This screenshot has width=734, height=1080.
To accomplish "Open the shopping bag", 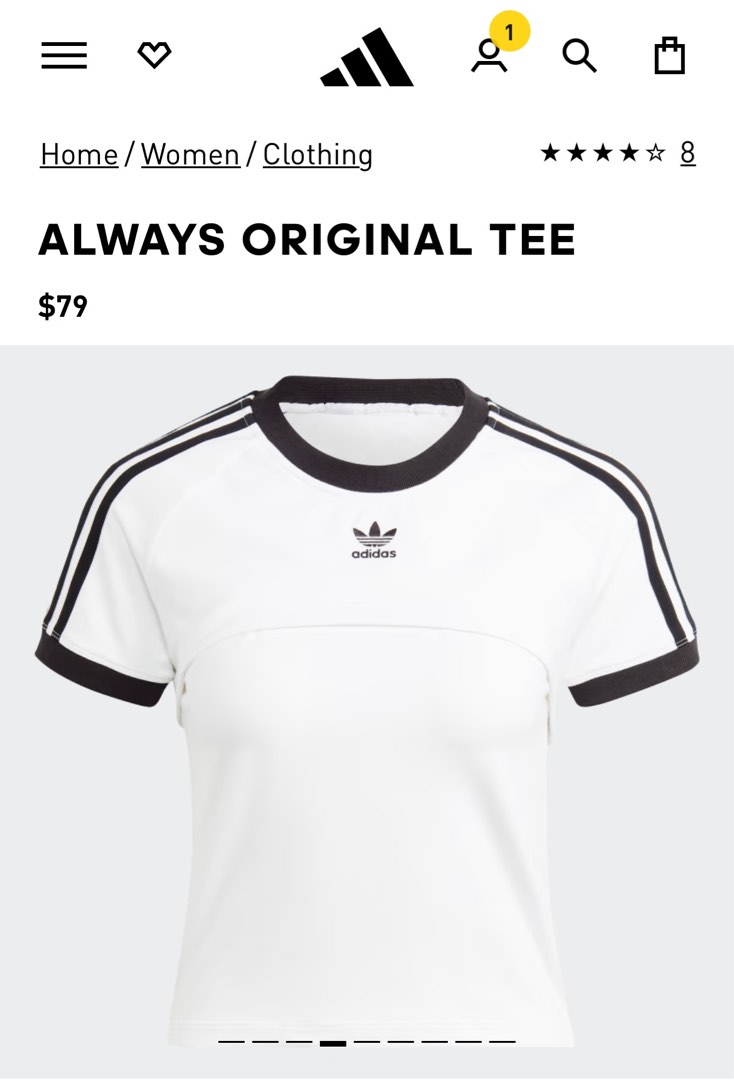I will [669, 56].
